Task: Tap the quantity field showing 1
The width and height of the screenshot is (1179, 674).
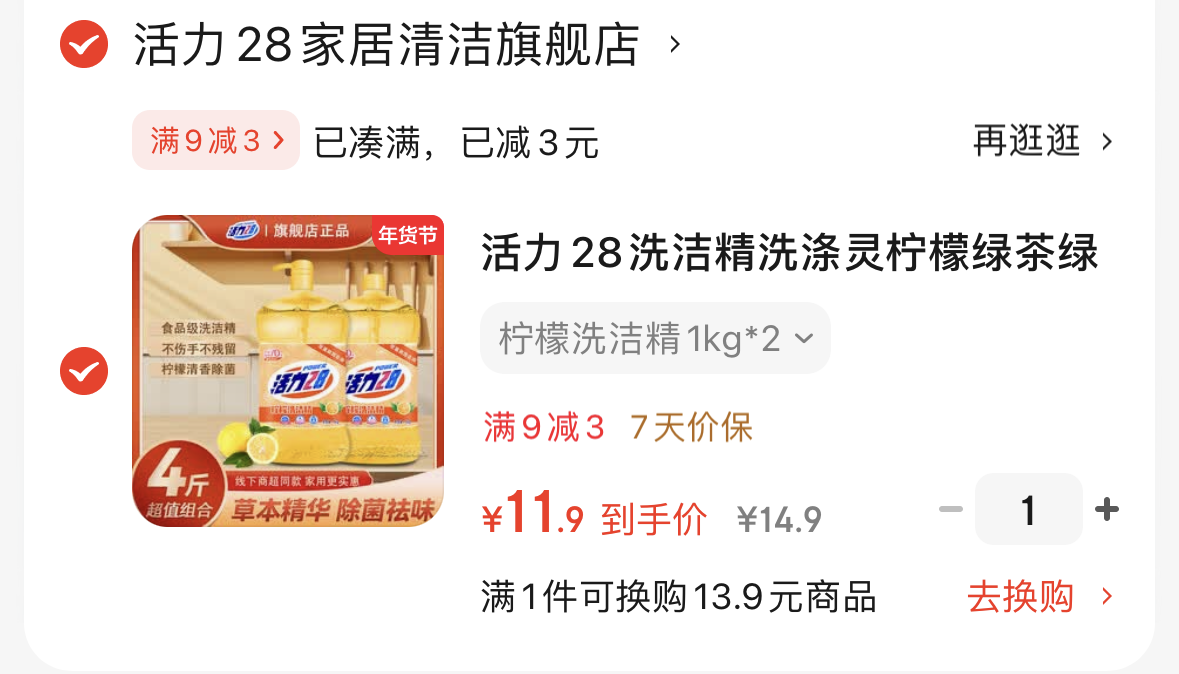Action: 1028,510
